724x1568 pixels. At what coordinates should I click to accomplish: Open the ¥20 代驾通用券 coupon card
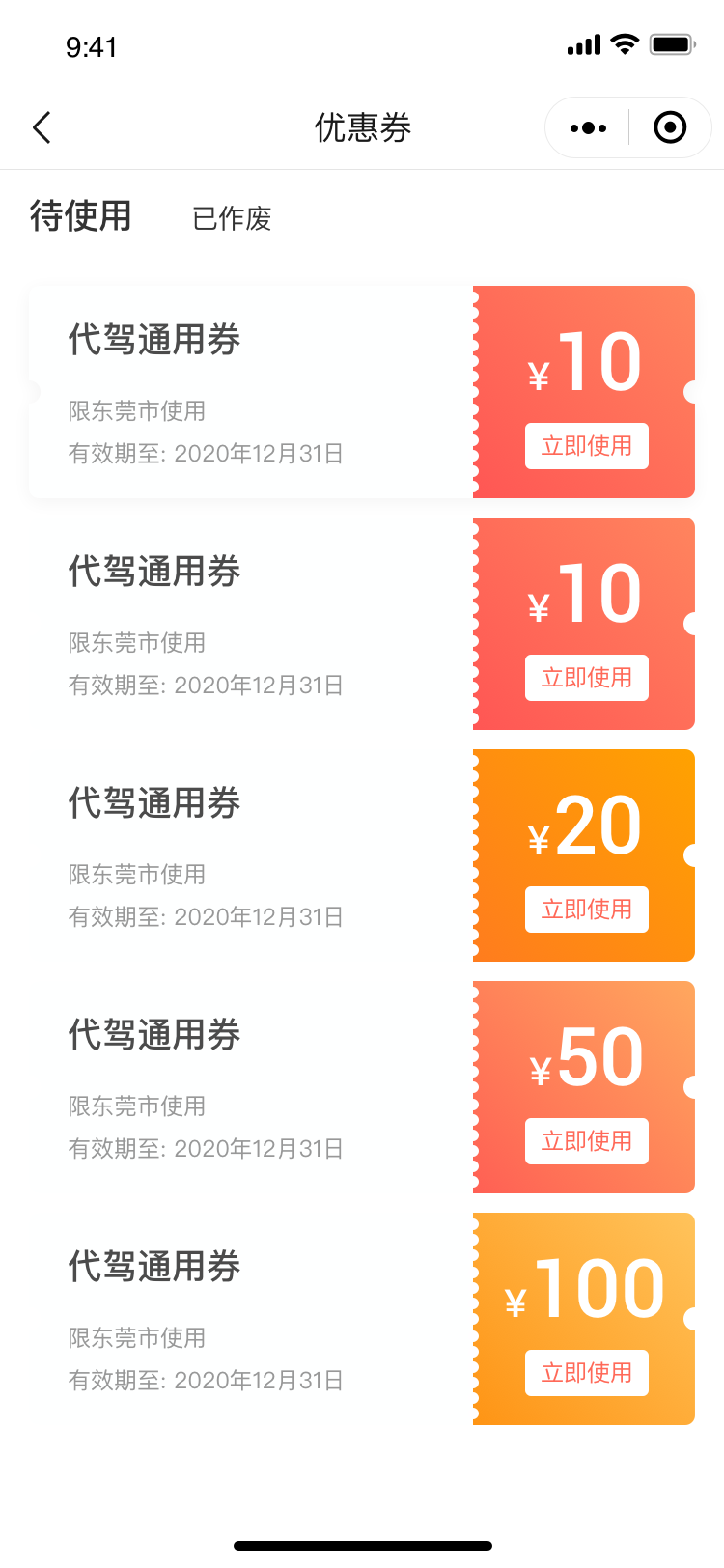point(251,855)
